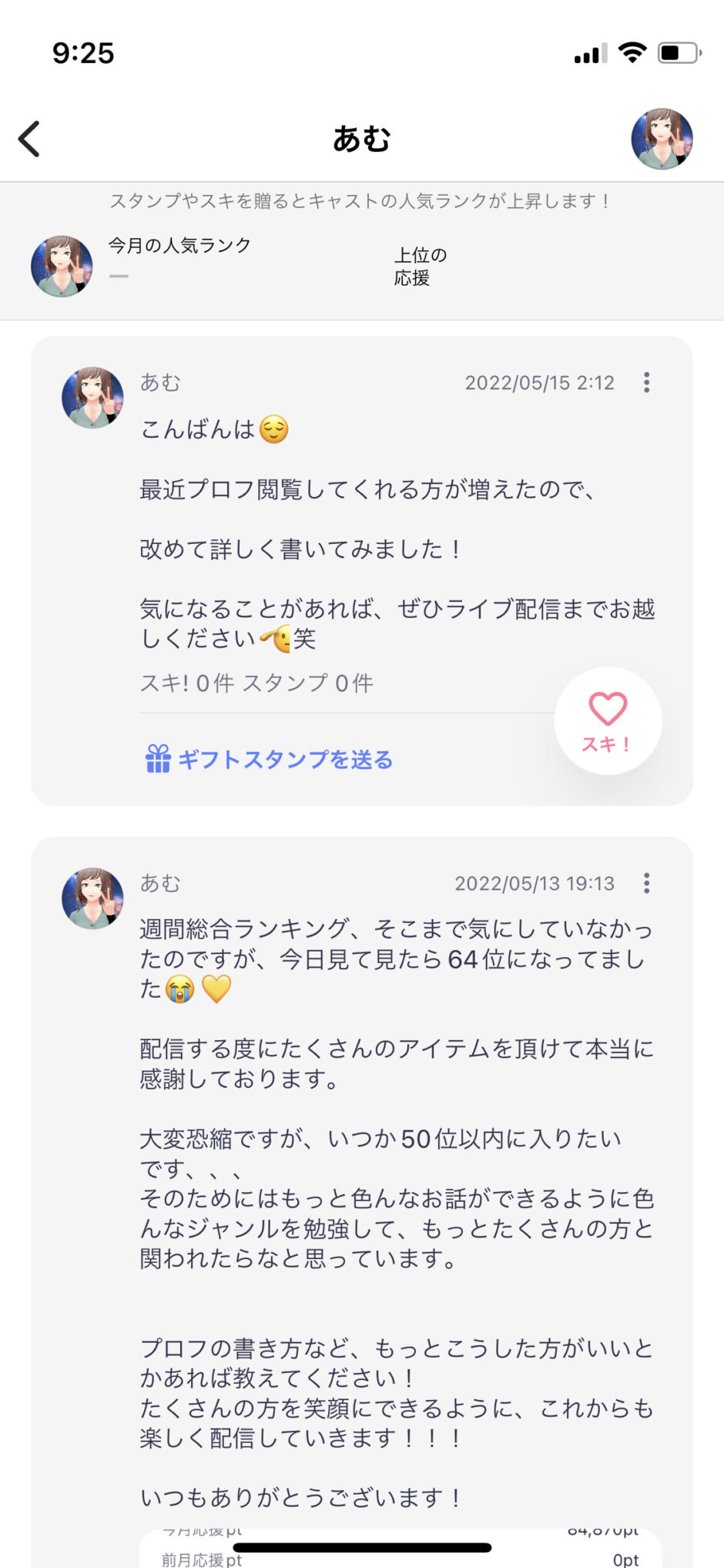The width and height of the screenshot is (724, 1568).
Task: Open the 今月の人気ランク section
Action: (x=178, y=245)
